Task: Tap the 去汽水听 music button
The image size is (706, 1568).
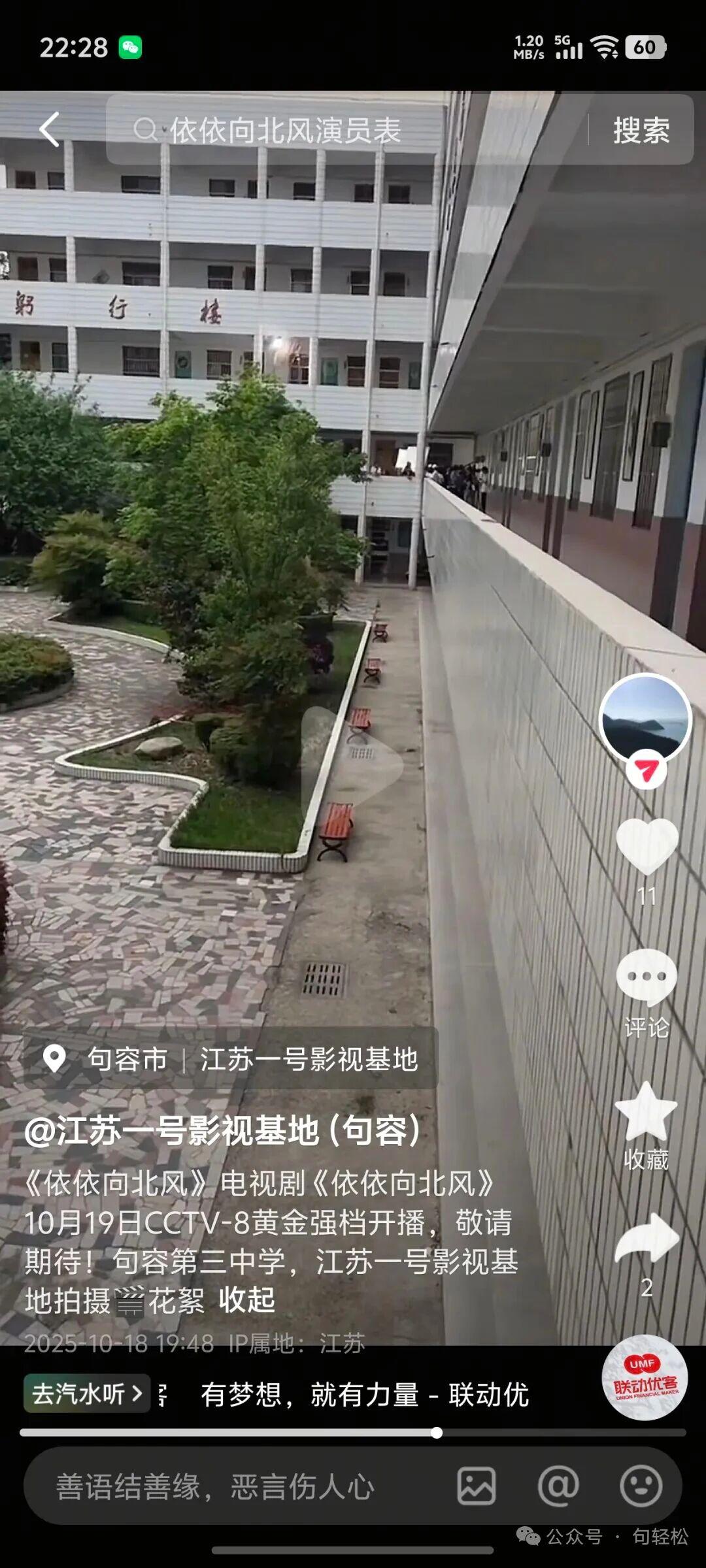Action: (x=87, y=1394)
